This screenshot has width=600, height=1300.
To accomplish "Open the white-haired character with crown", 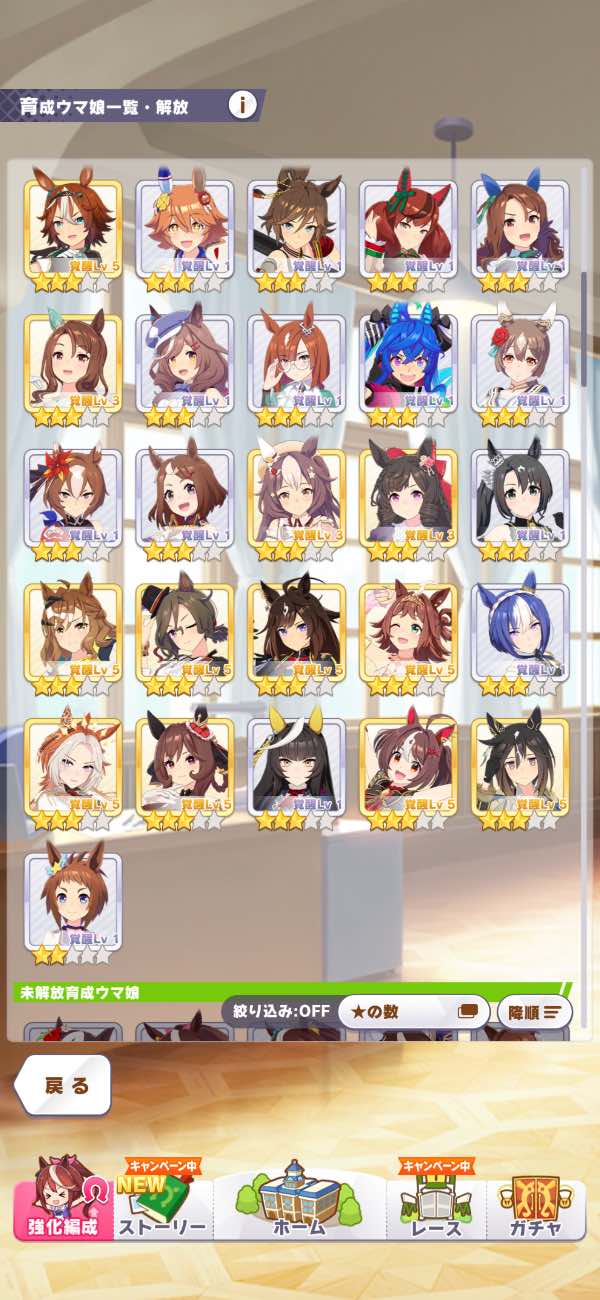I will [73, 766].
